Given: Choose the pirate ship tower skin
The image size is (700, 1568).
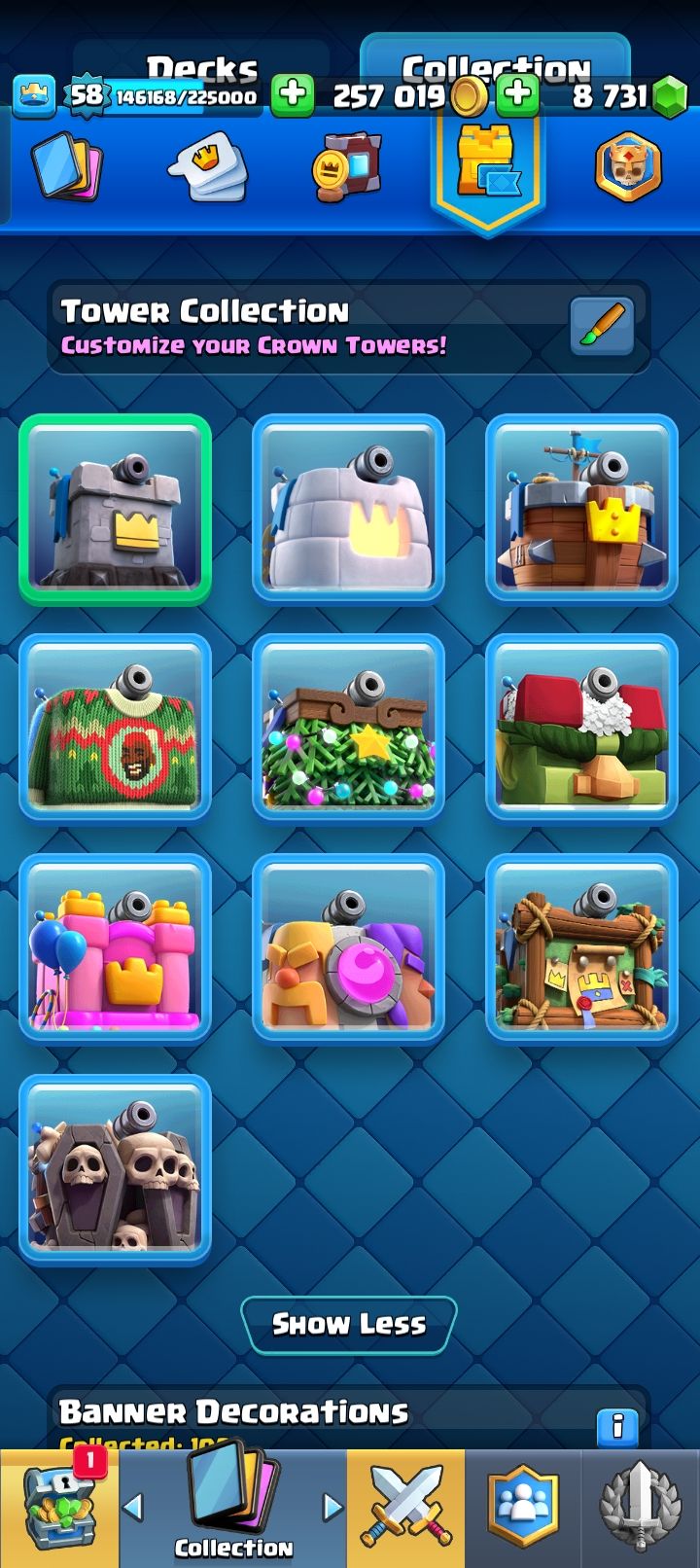Looking at the screenshot, I should [x=581, y=511].
